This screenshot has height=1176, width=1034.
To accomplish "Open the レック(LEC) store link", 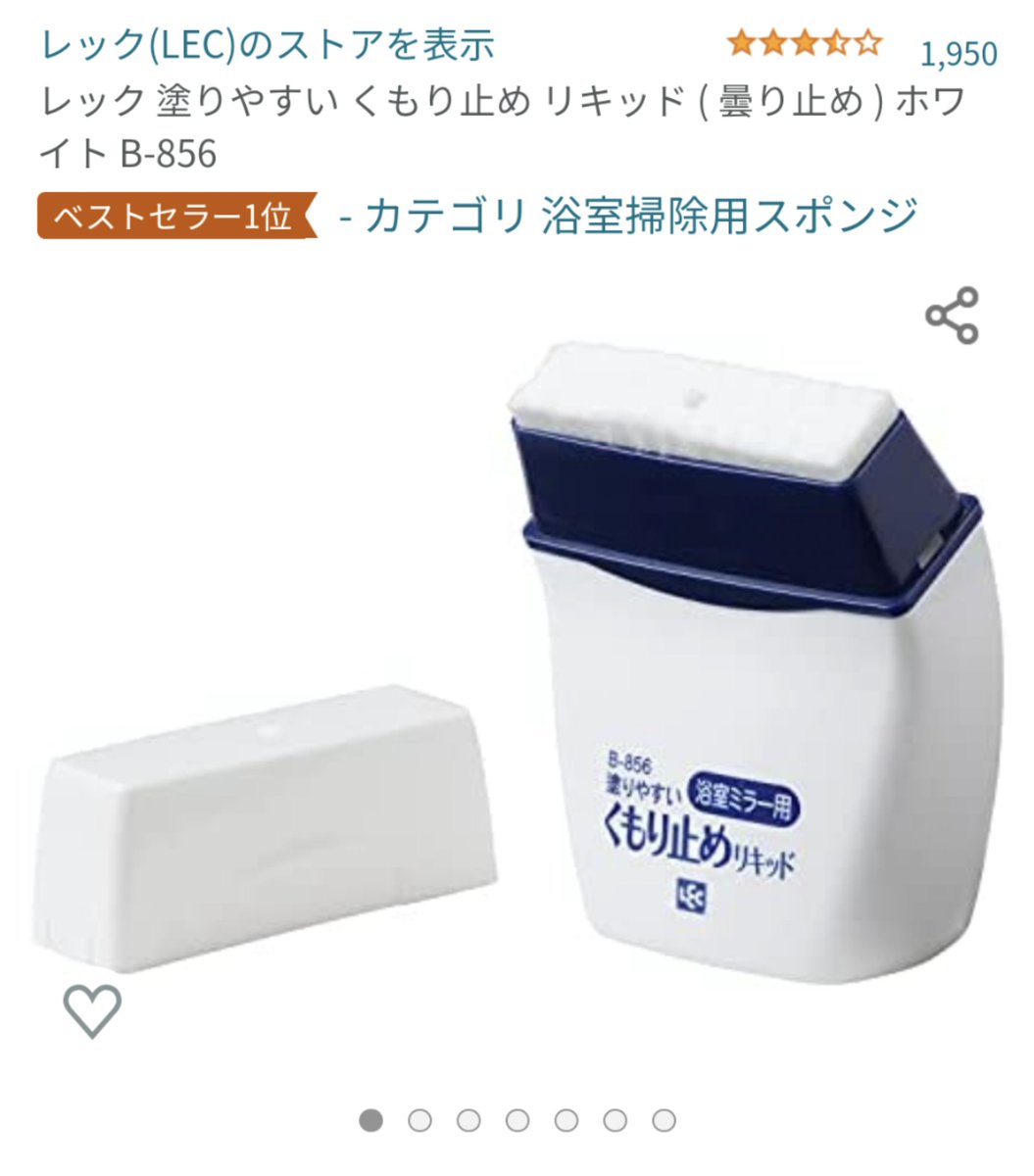I will (x=267, y=45).
